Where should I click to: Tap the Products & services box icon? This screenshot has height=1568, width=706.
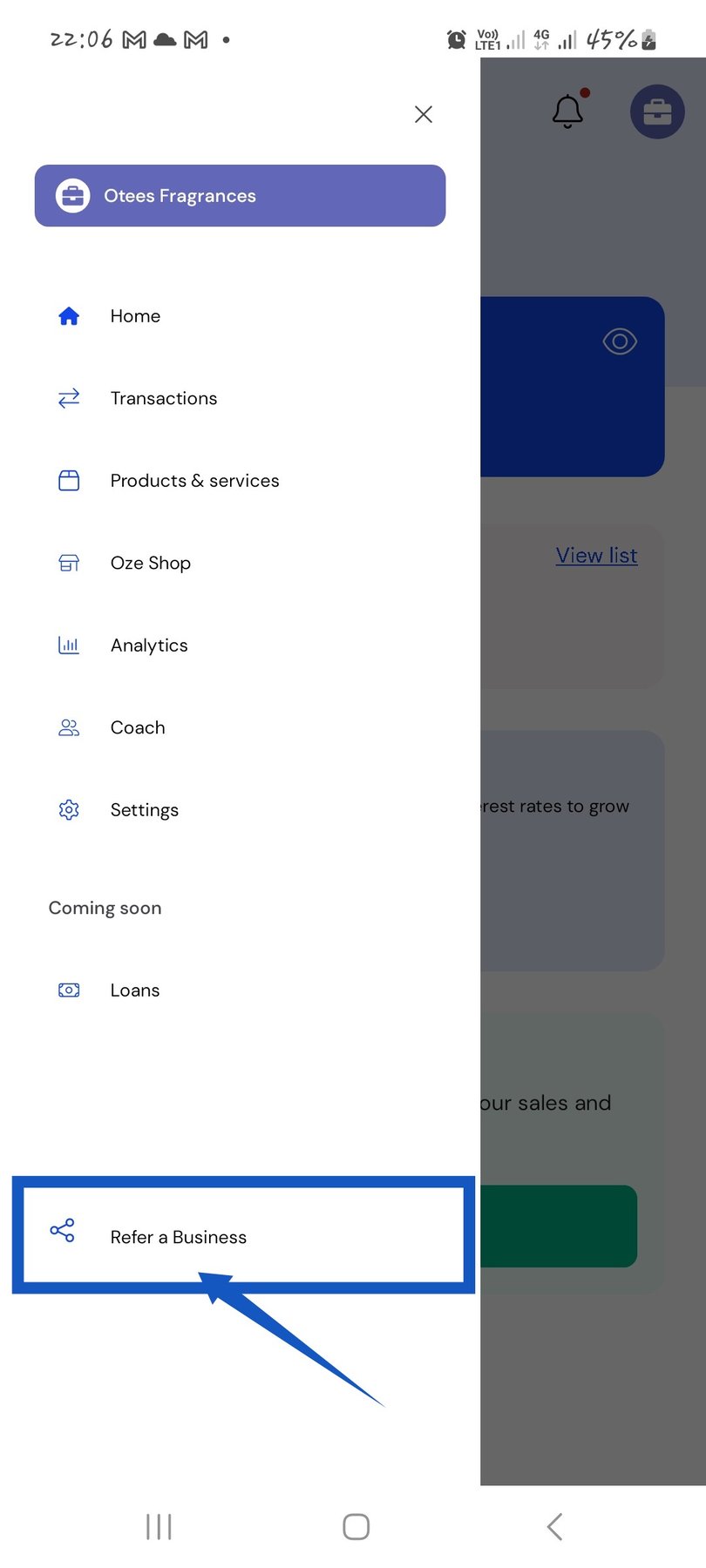68,480
